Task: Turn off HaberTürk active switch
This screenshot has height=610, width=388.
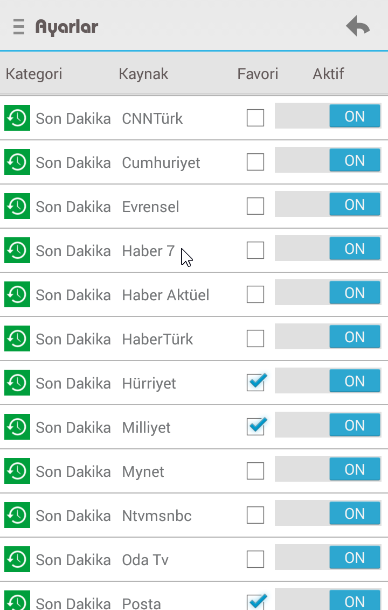Action: coord(328,337)
